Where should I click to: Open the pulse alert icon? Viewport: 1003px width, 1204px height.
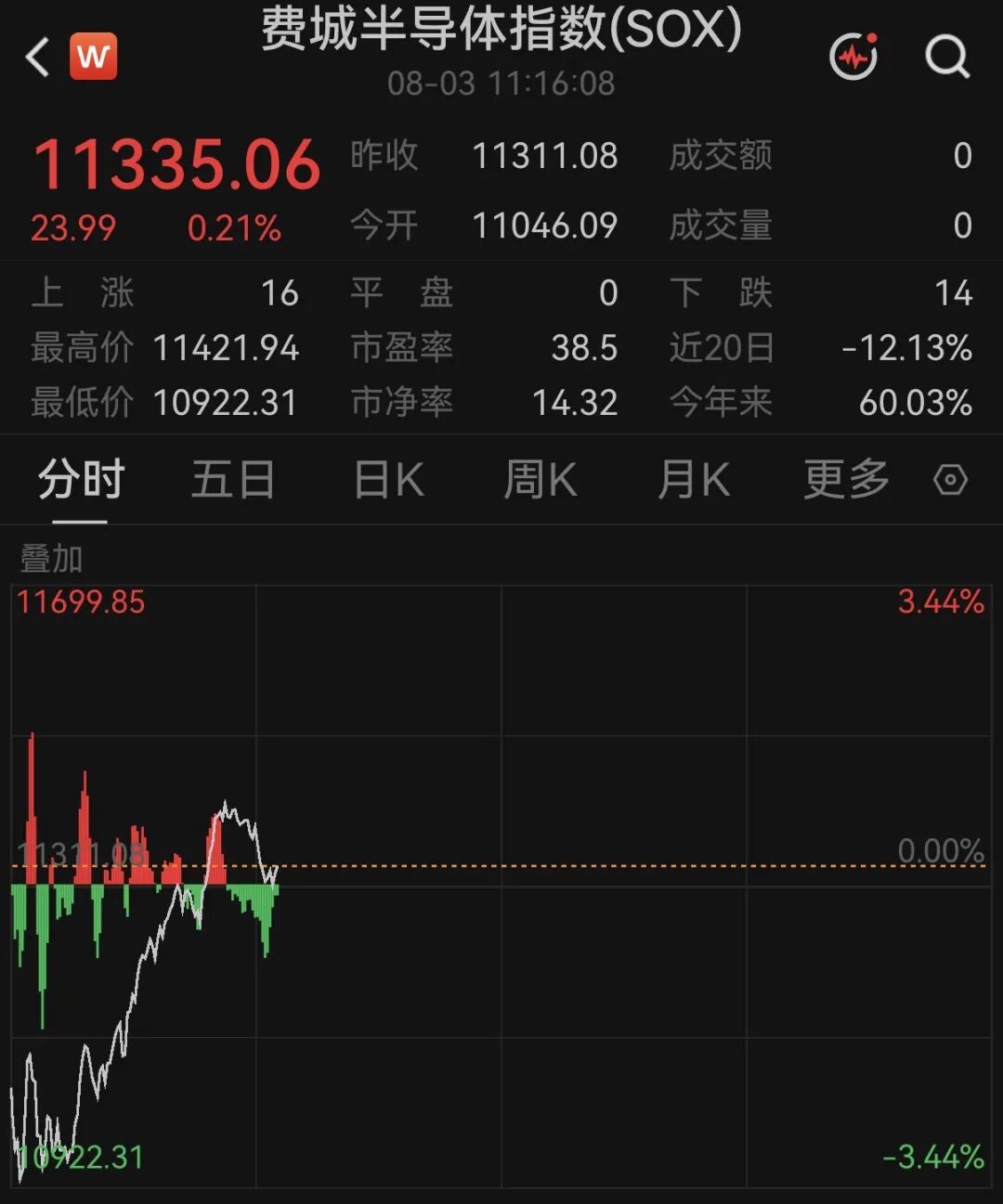pos(854,57)
